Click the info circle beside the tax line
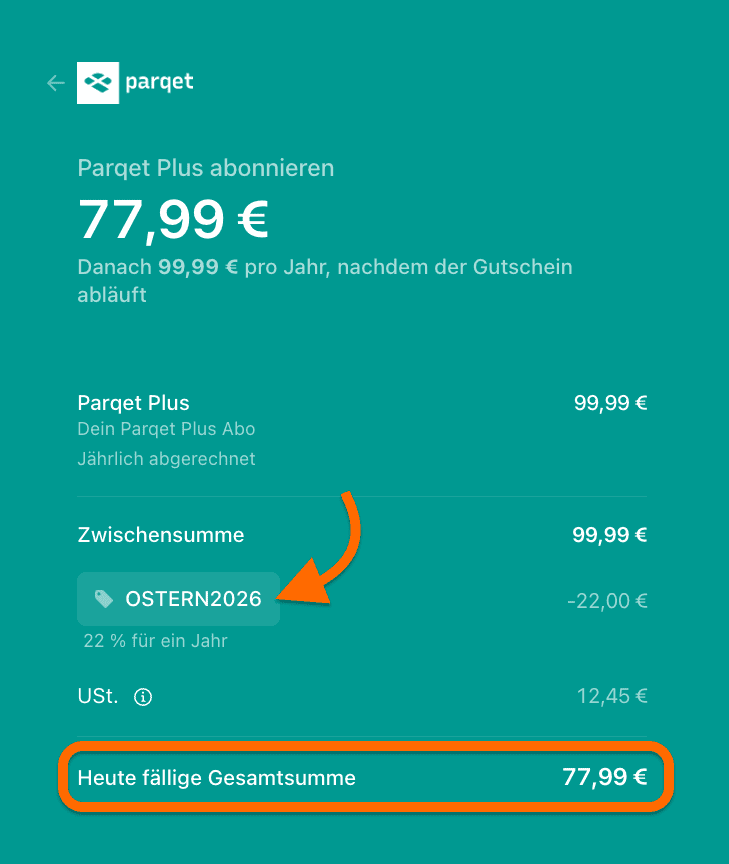 click(x=142, y=697)
